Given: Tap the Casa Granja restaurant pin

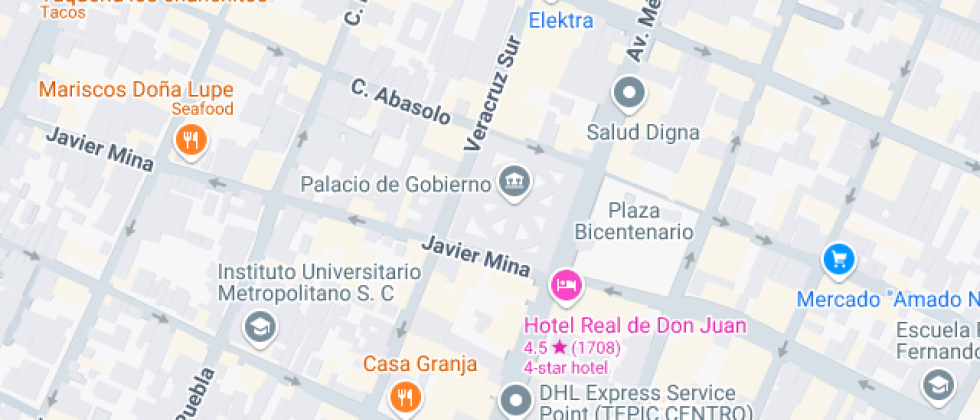Looking at the screenshot, I should point(405,397).
